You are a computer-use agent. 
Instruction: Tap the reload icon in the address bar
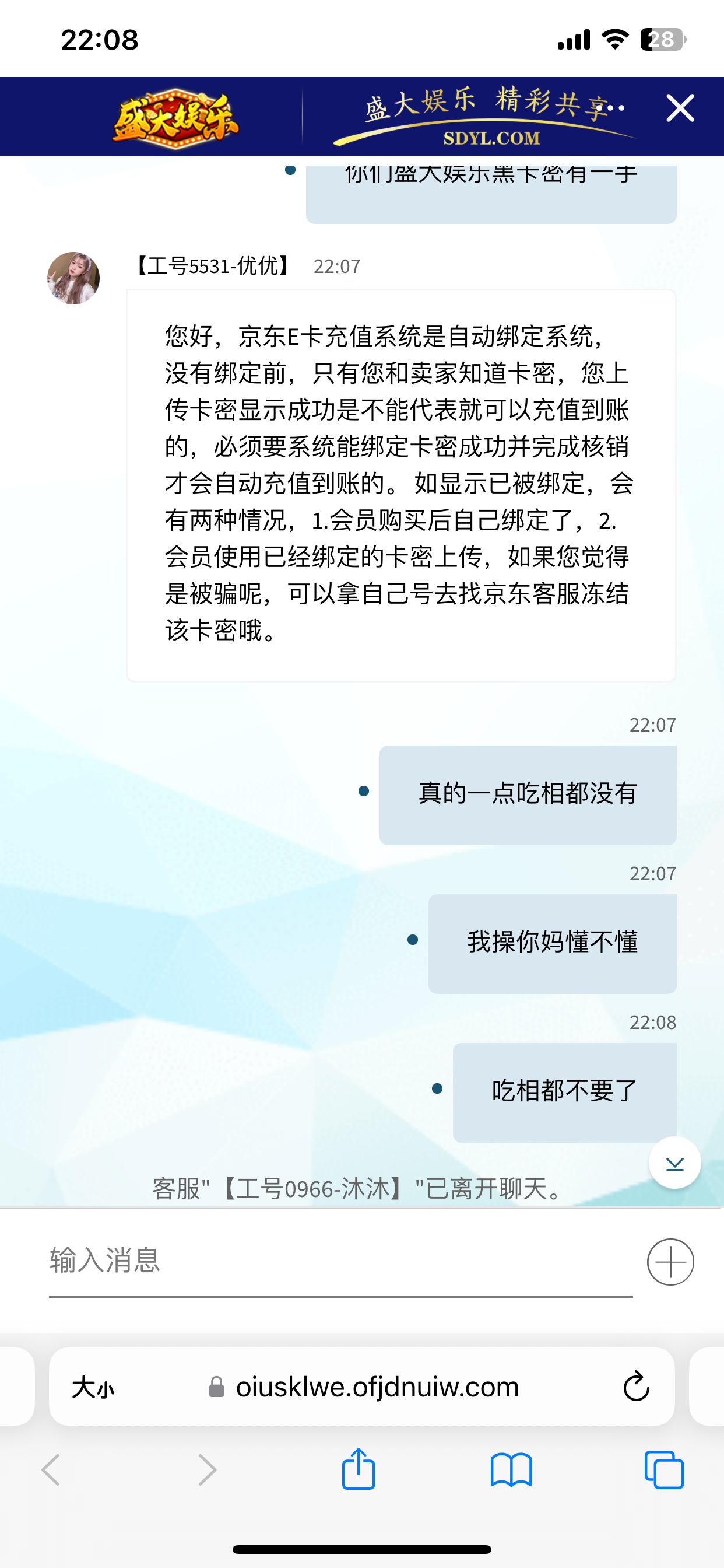coord(636,1388)
